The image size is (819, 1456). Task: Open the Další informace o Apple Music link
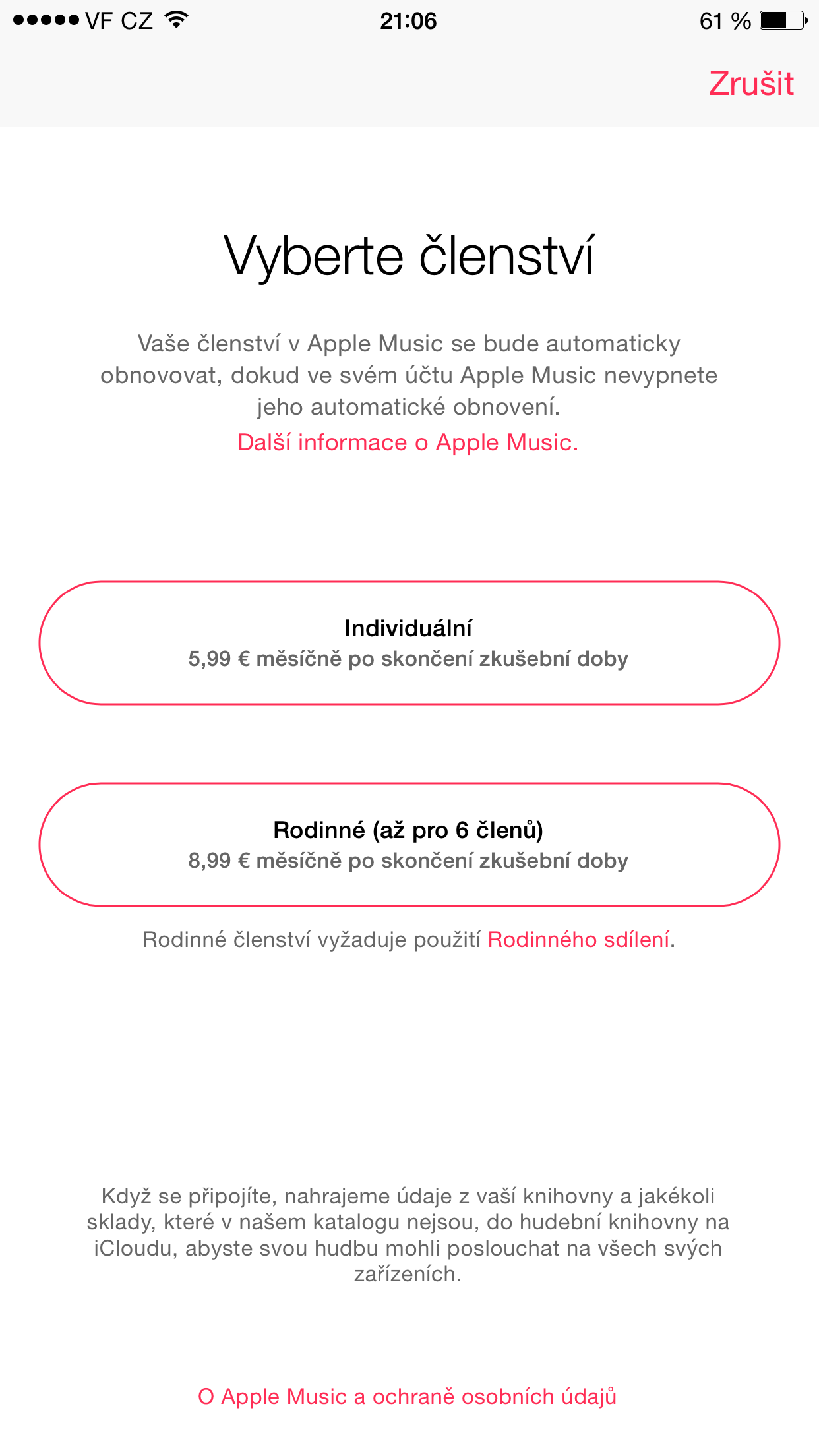tap(408, 442)
